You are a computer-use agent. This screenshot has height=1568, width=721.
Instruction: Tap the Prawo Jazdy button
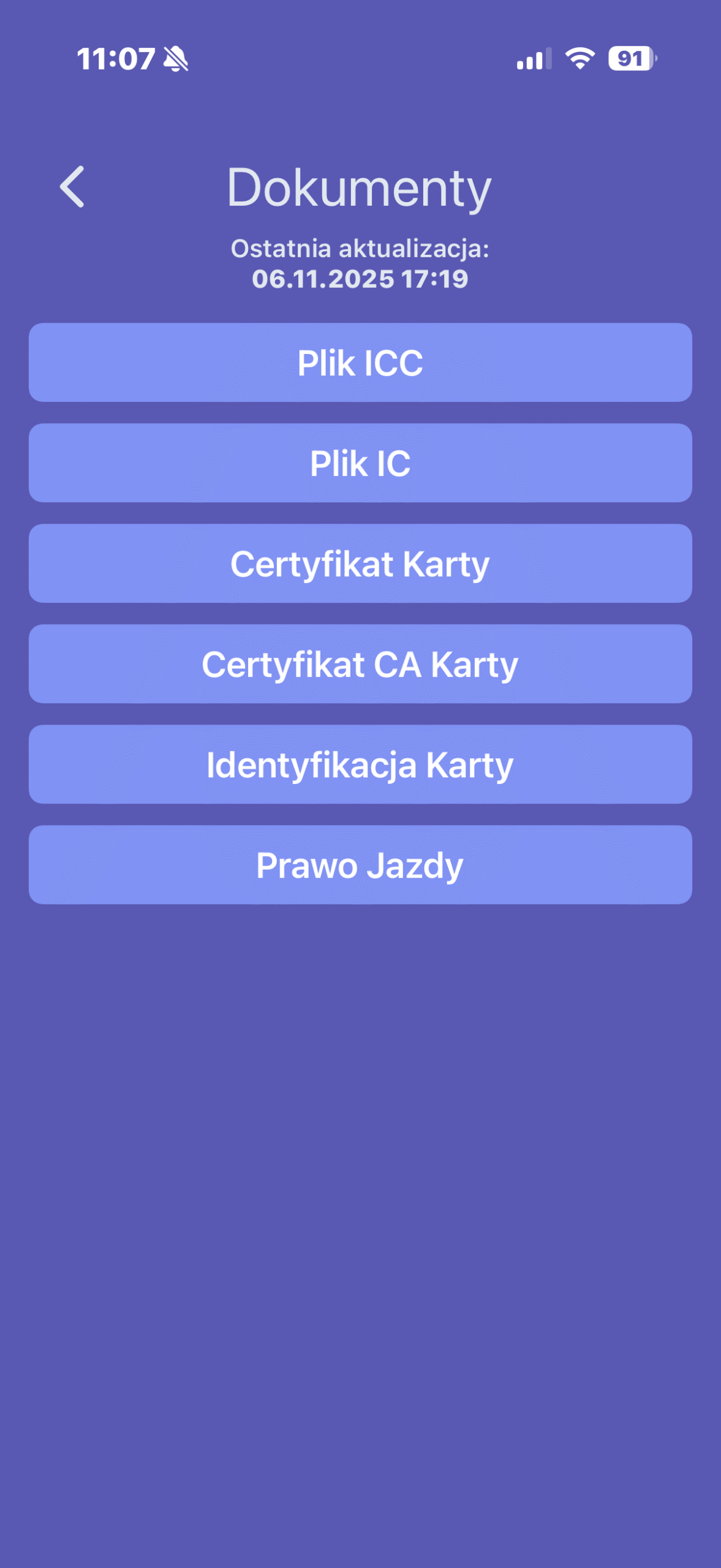360,865
